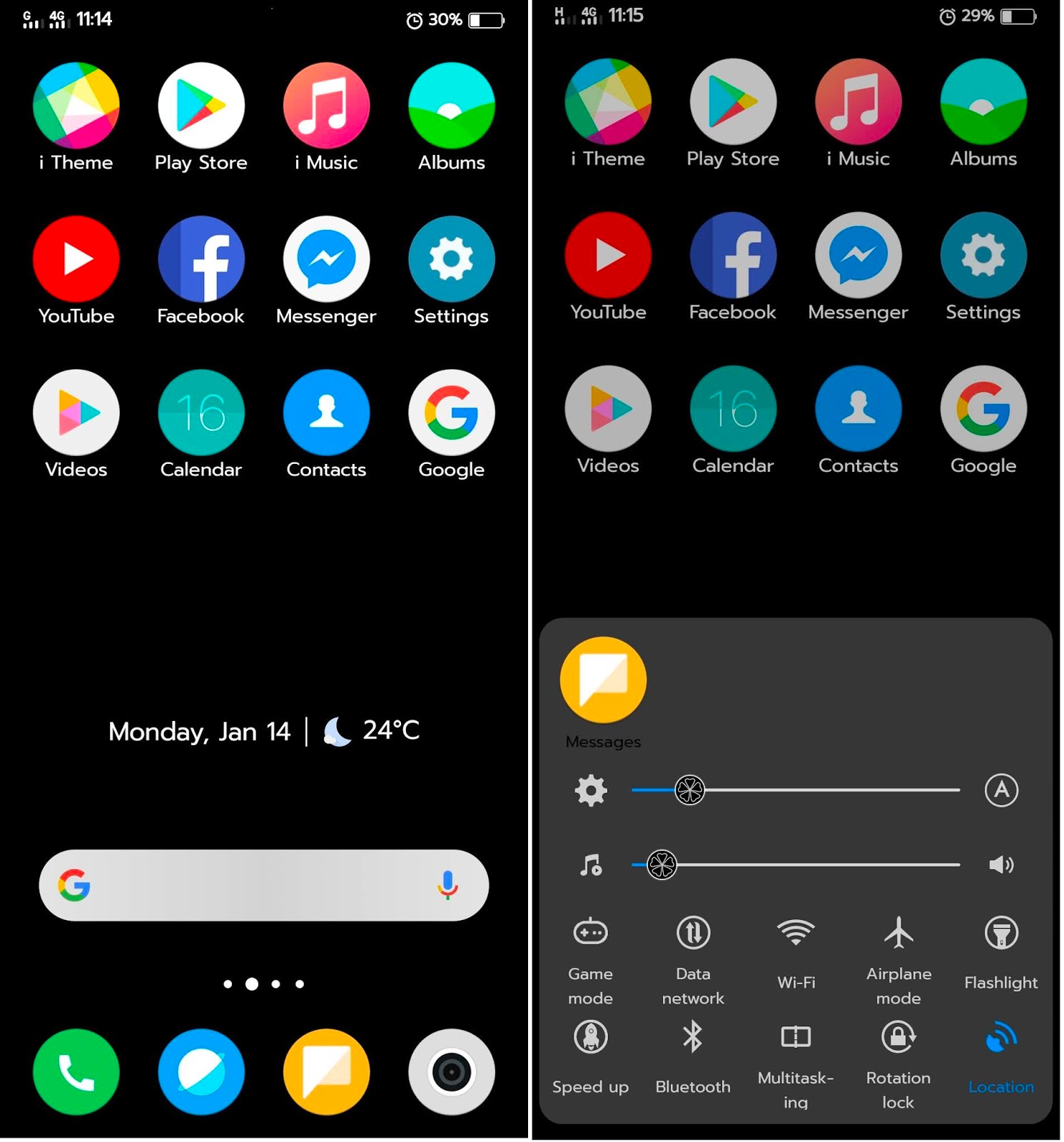
Task: Open the Play Store app
Action: [201, 106]
